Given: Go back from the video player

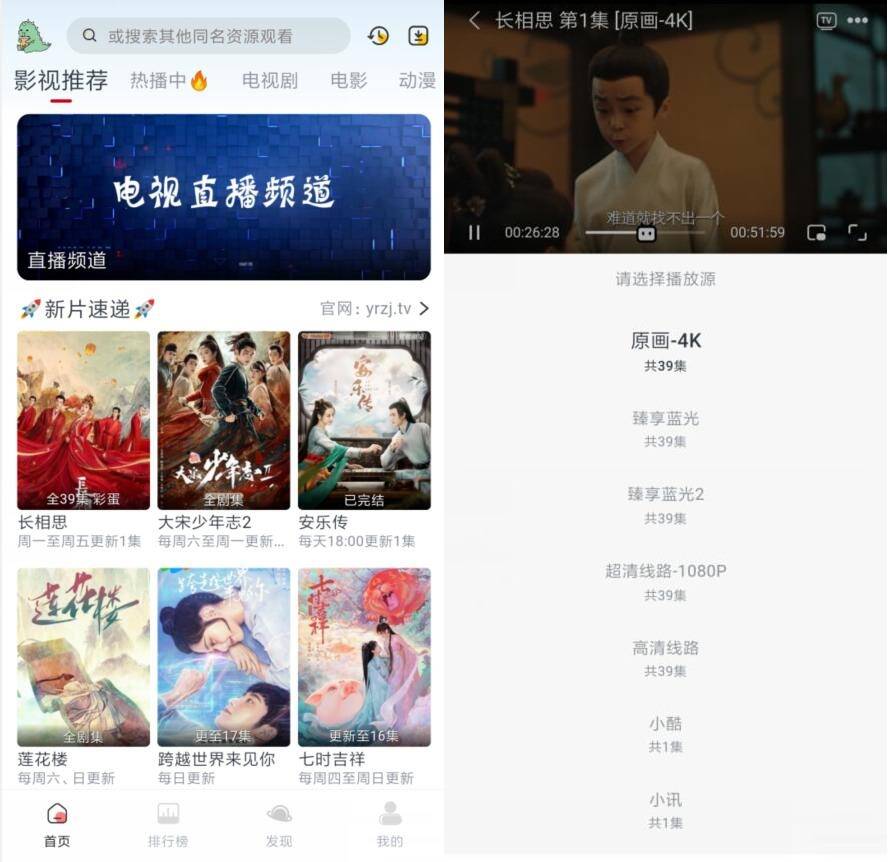Looking at the screenshot, I should pyautogui.click(x=474, y=20).
